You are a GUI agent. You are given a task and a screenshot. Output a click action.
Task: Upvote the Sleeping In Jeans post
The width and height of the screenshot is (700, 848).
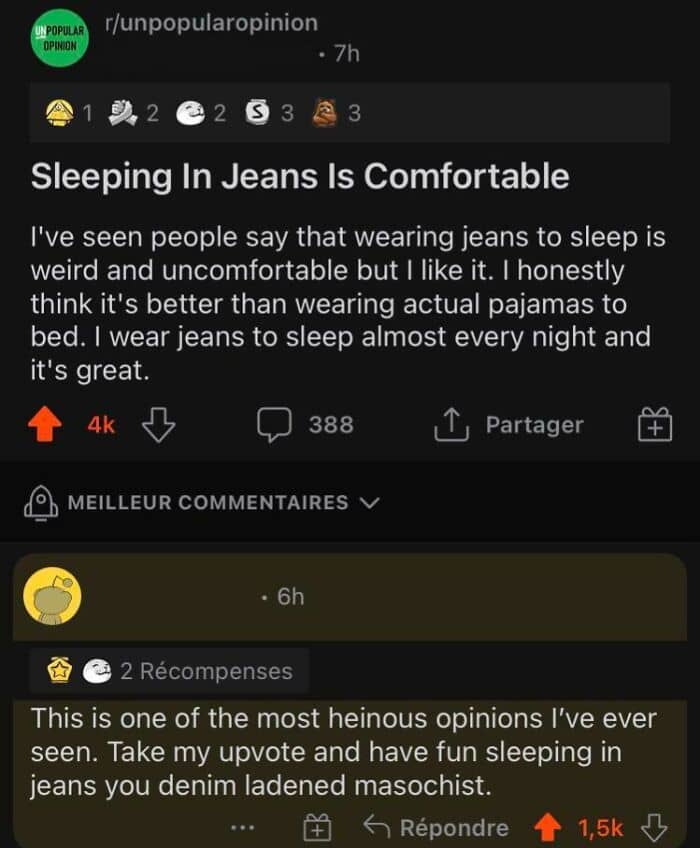point(45,425)
